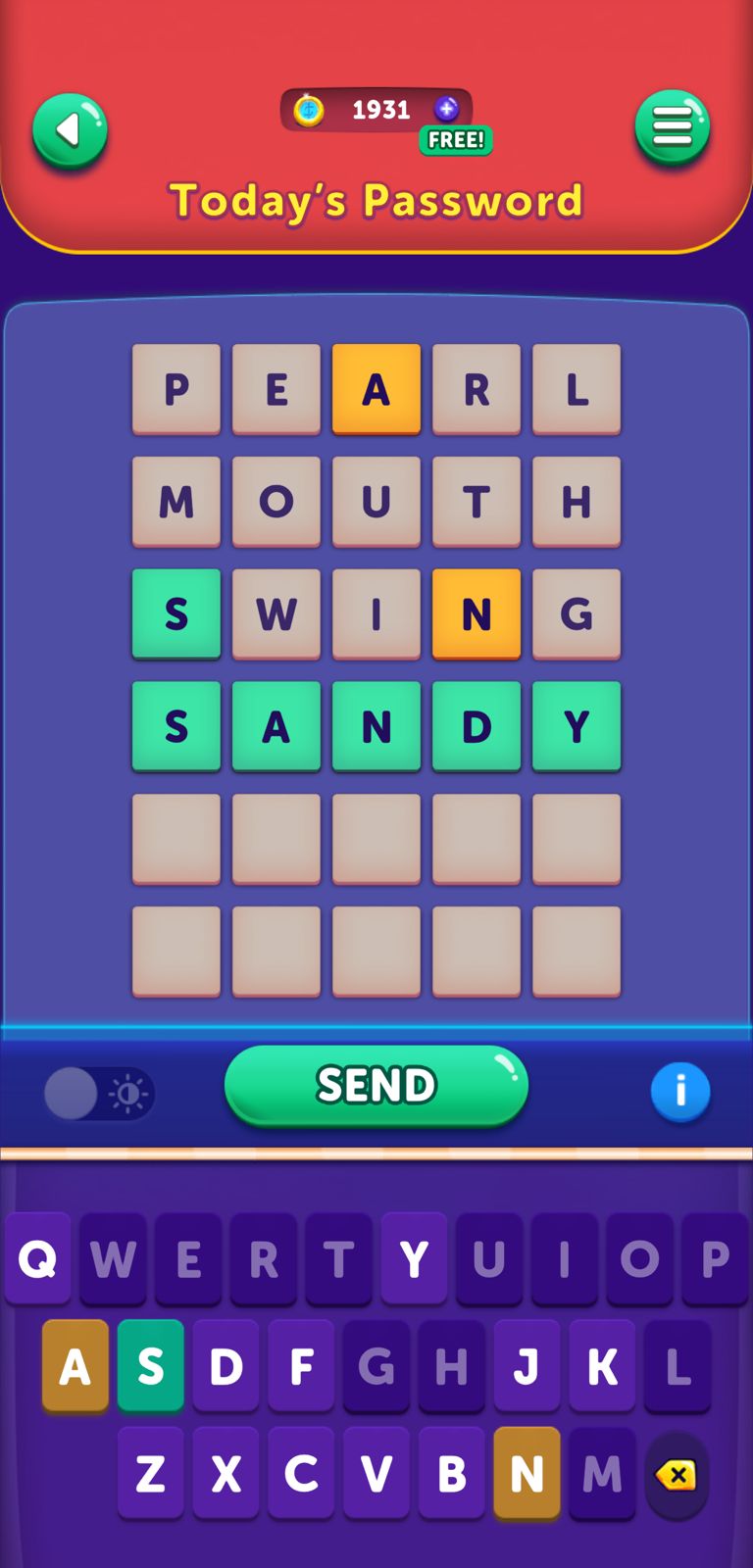Open the green hamburger menu
Viewport: 753px width, 1568px height.
point(672,127)
